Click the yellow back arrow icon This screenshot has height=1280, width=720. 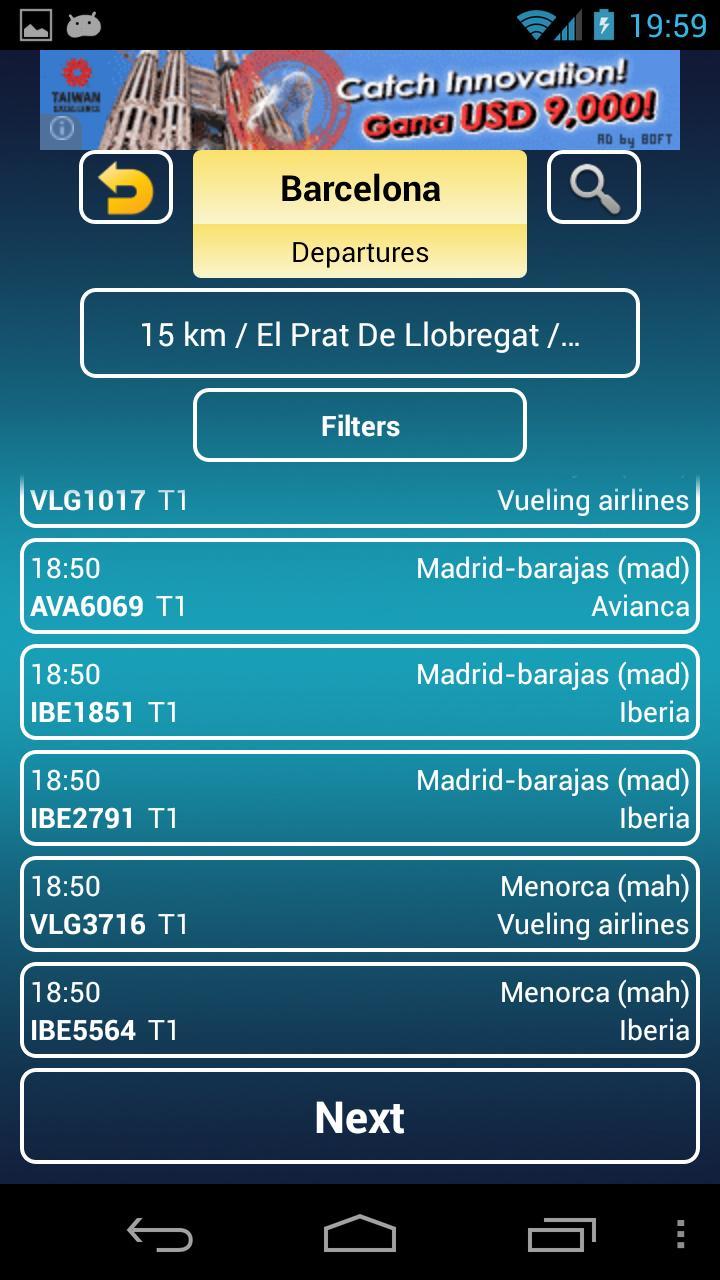[125, 187]
